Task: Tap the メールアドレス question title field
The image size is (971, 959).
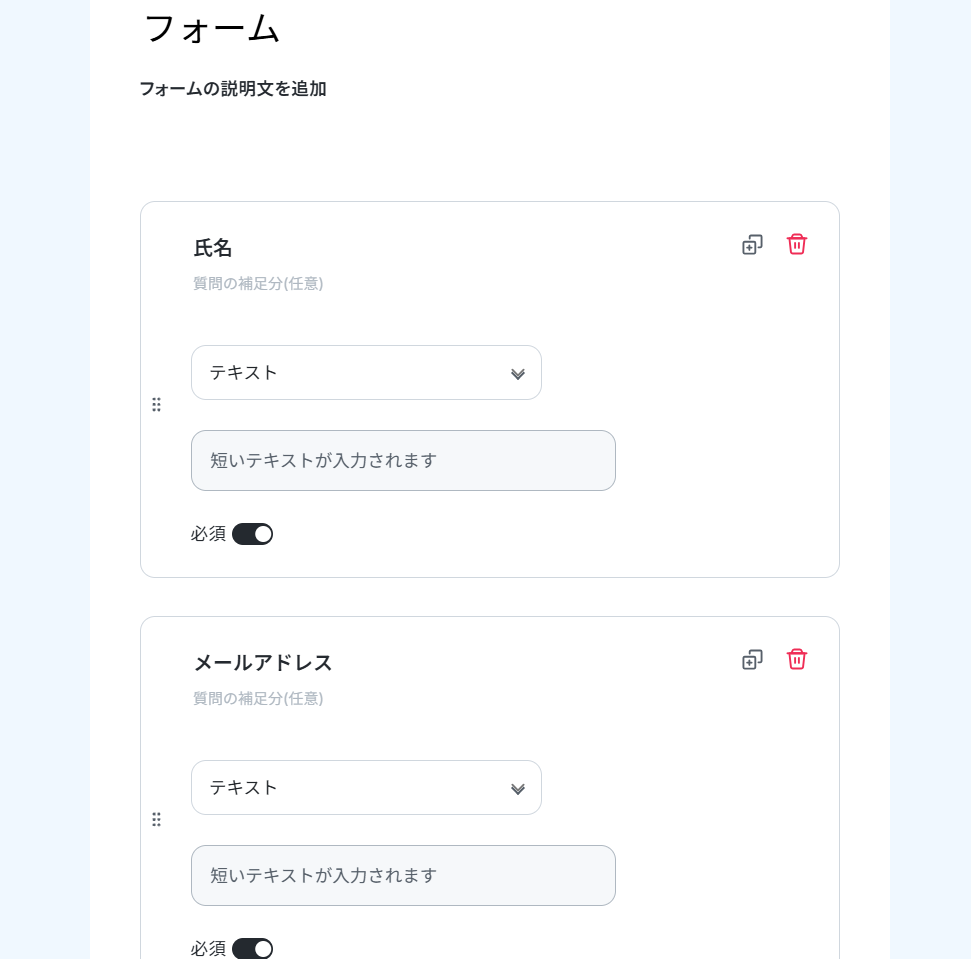Action: [x=263, y=663]
